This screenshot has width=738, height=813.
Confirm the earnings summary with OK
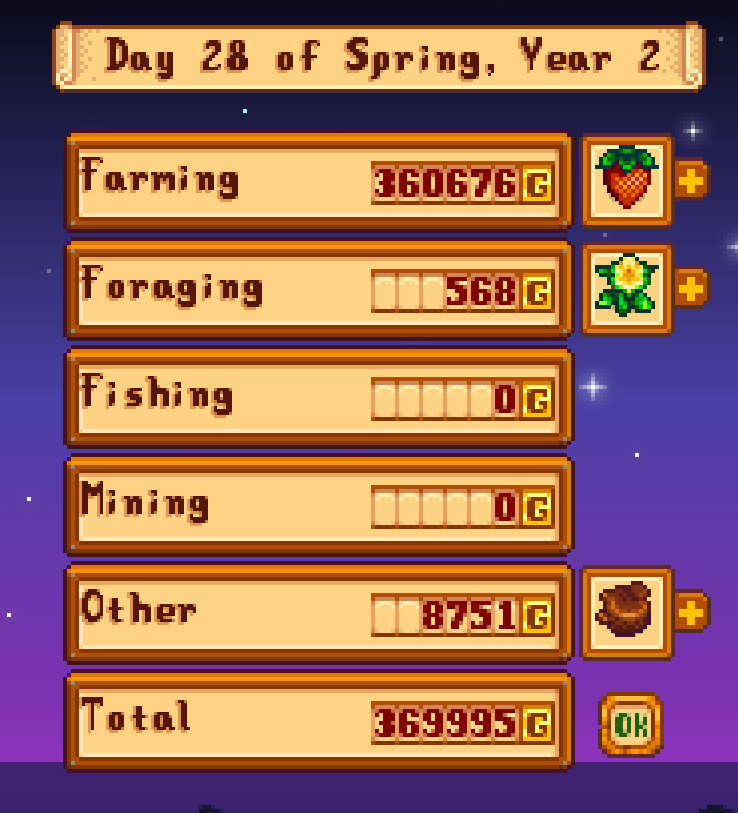click(x=630, y=724)
